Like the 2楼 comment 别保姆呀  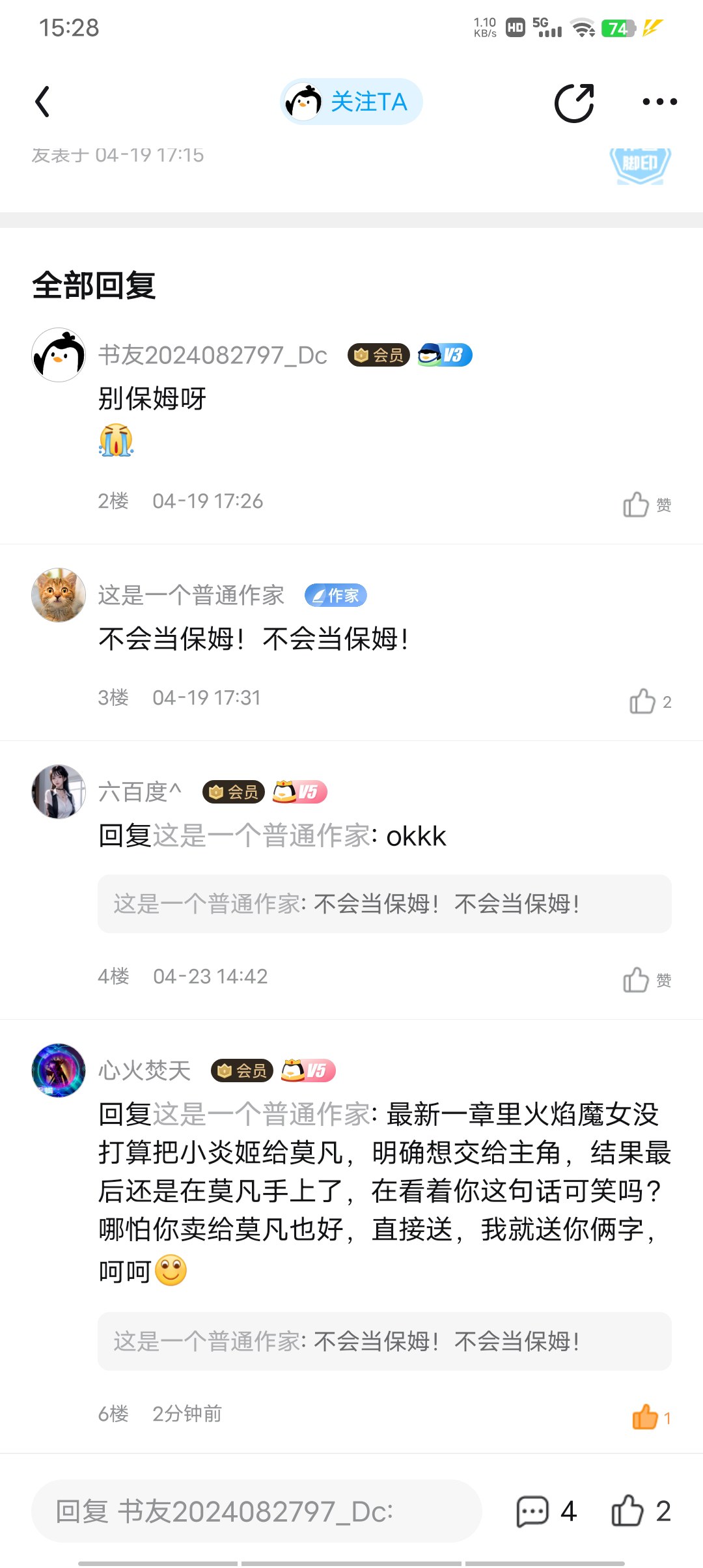click(647, 505)
